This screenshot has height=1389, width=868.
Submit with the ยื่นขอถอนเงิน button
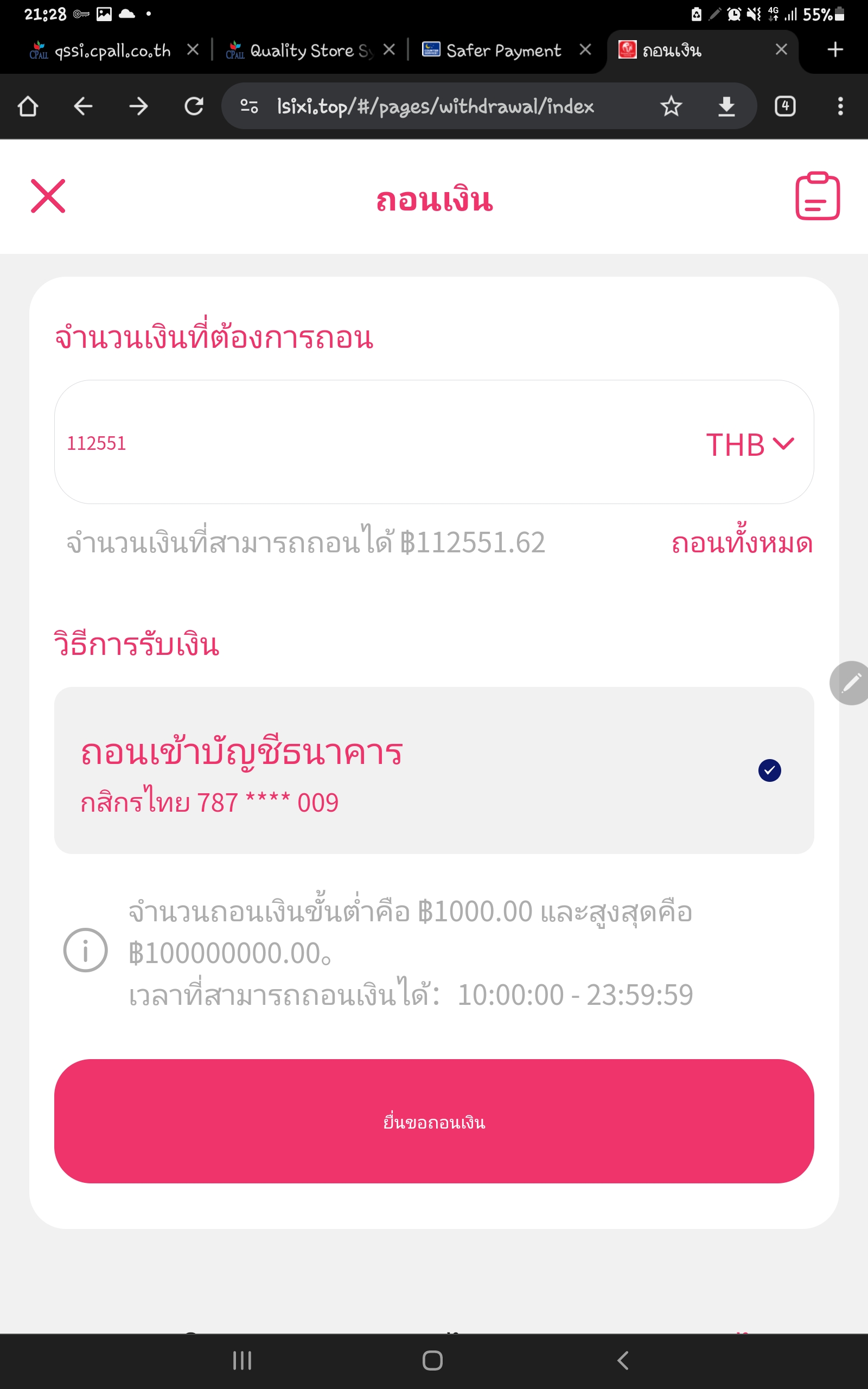tap(433, 1122)
